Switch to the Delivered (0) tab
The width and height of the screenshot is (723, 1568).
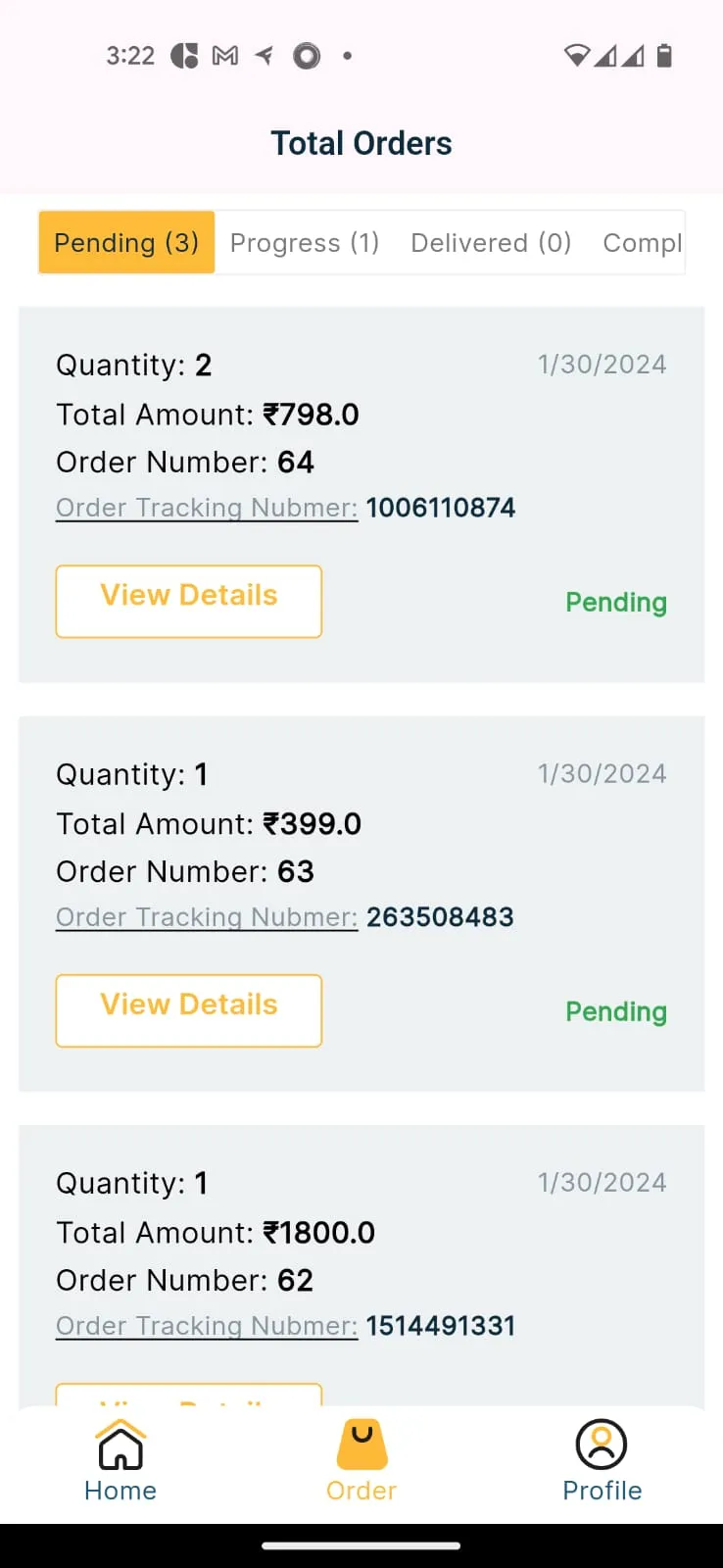coord(491,242)
